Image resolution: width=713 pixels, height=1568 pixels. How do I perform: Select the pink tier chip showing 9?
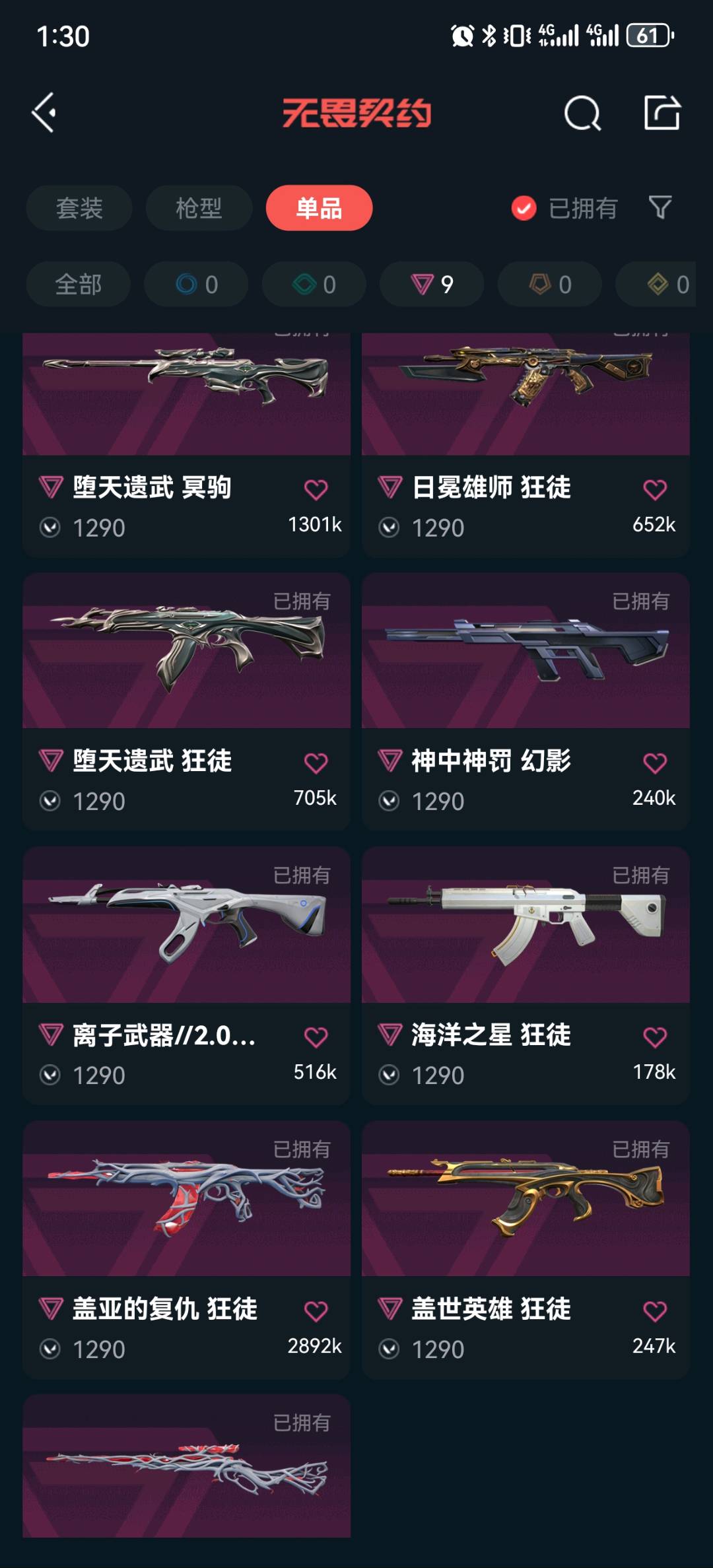(x=432, y=285)
